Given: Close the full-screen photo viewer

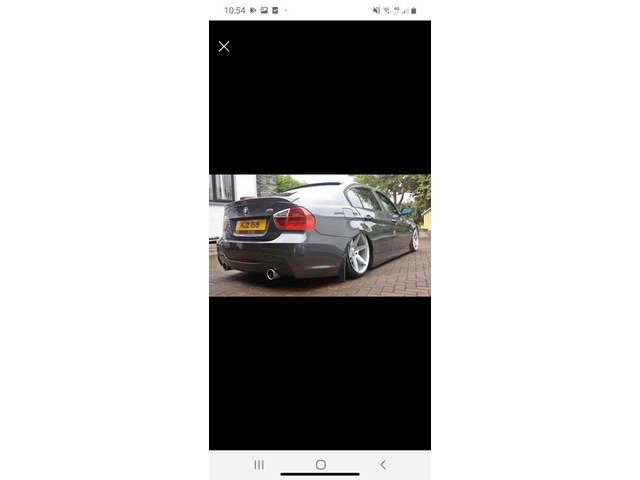Looking at the screenshot, I should [x=224, y=46].
